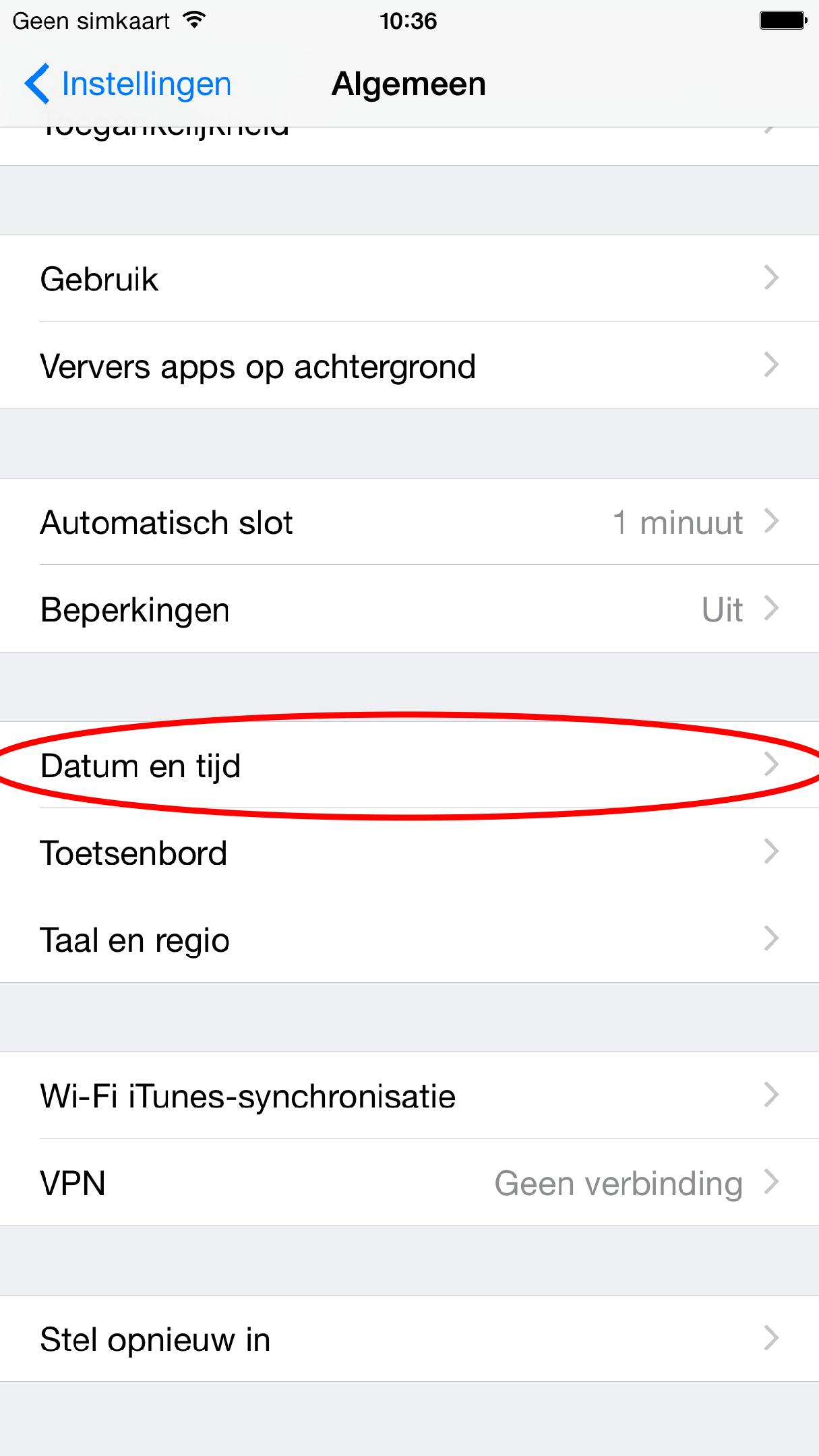
Task: Open the Gebruik settings row
Action: click(x=409, y=278)
